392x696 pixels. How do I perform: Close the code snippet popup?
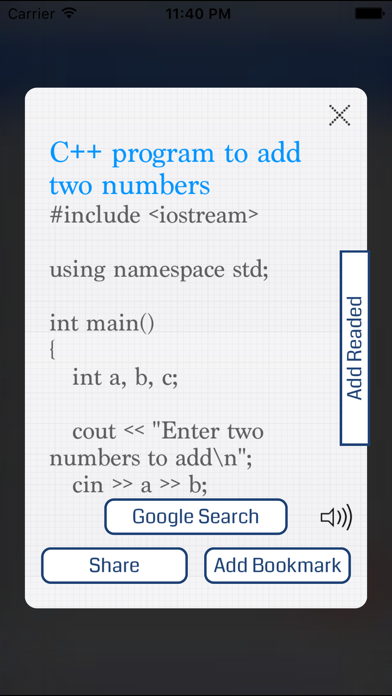click(x=340, y=115)
